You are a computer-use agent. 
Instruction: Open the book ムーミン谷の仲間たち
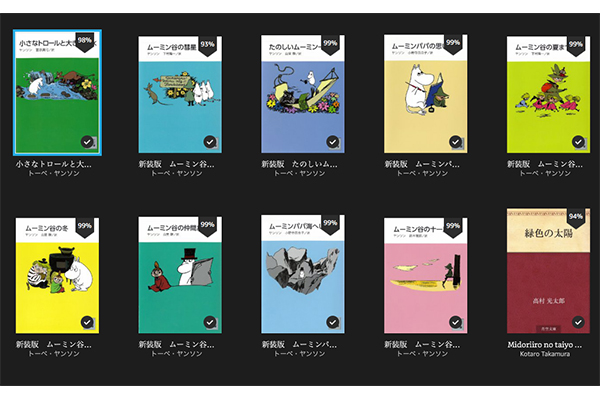pyautogui.click(x=178, y=272)
